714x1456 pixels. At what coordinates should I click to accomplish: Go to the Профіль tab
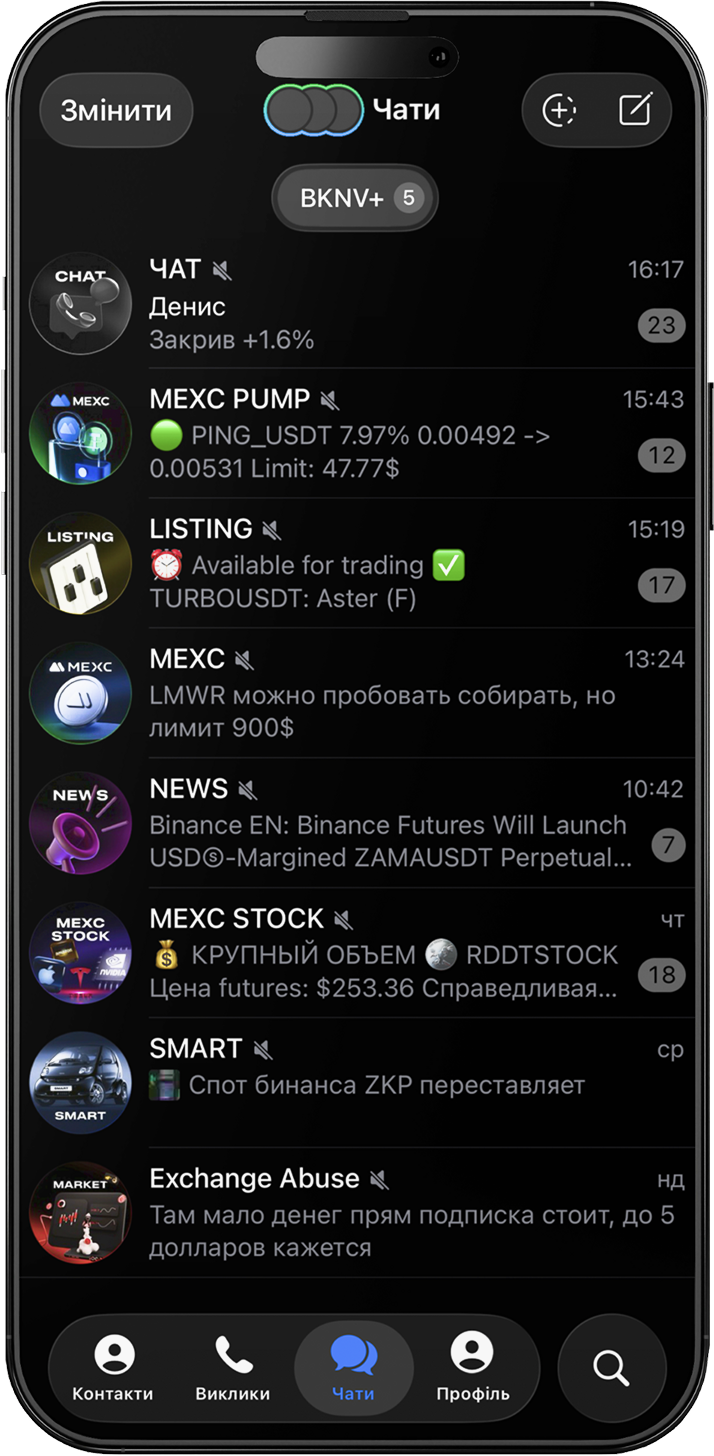[x=472, y=1369]
